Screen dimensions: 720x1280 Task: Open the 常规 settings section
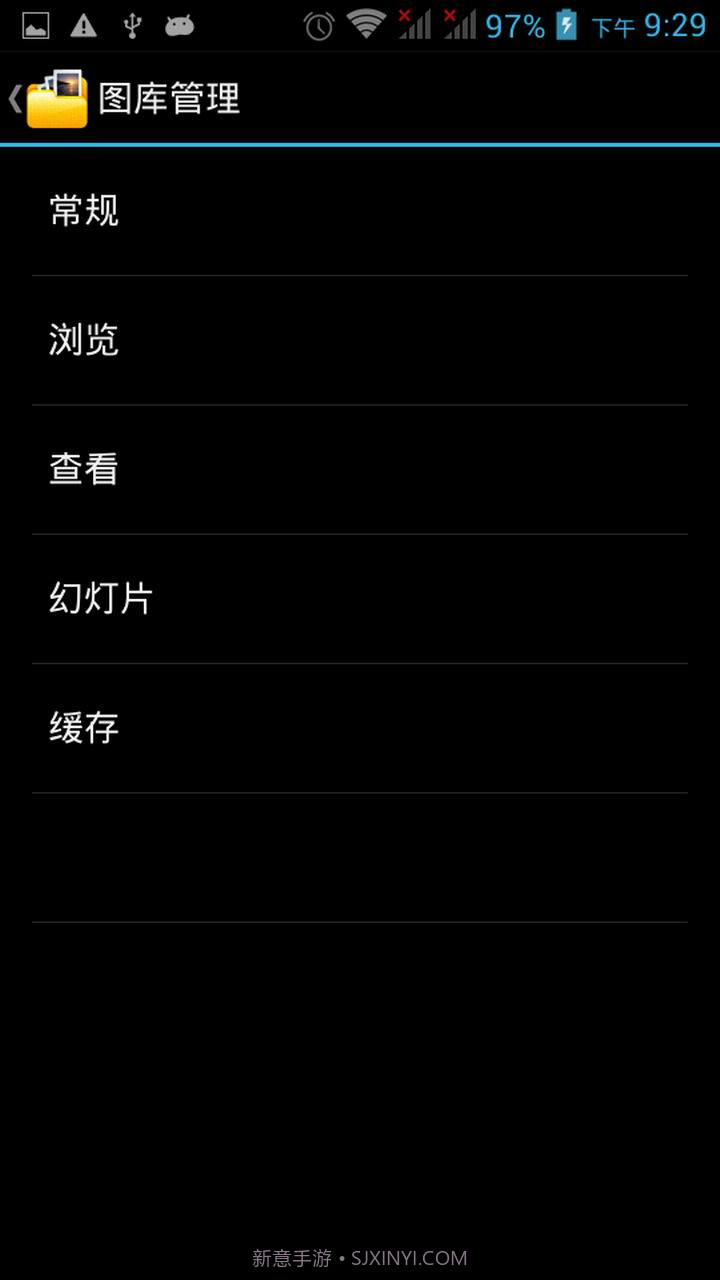(x=360, y=211)
